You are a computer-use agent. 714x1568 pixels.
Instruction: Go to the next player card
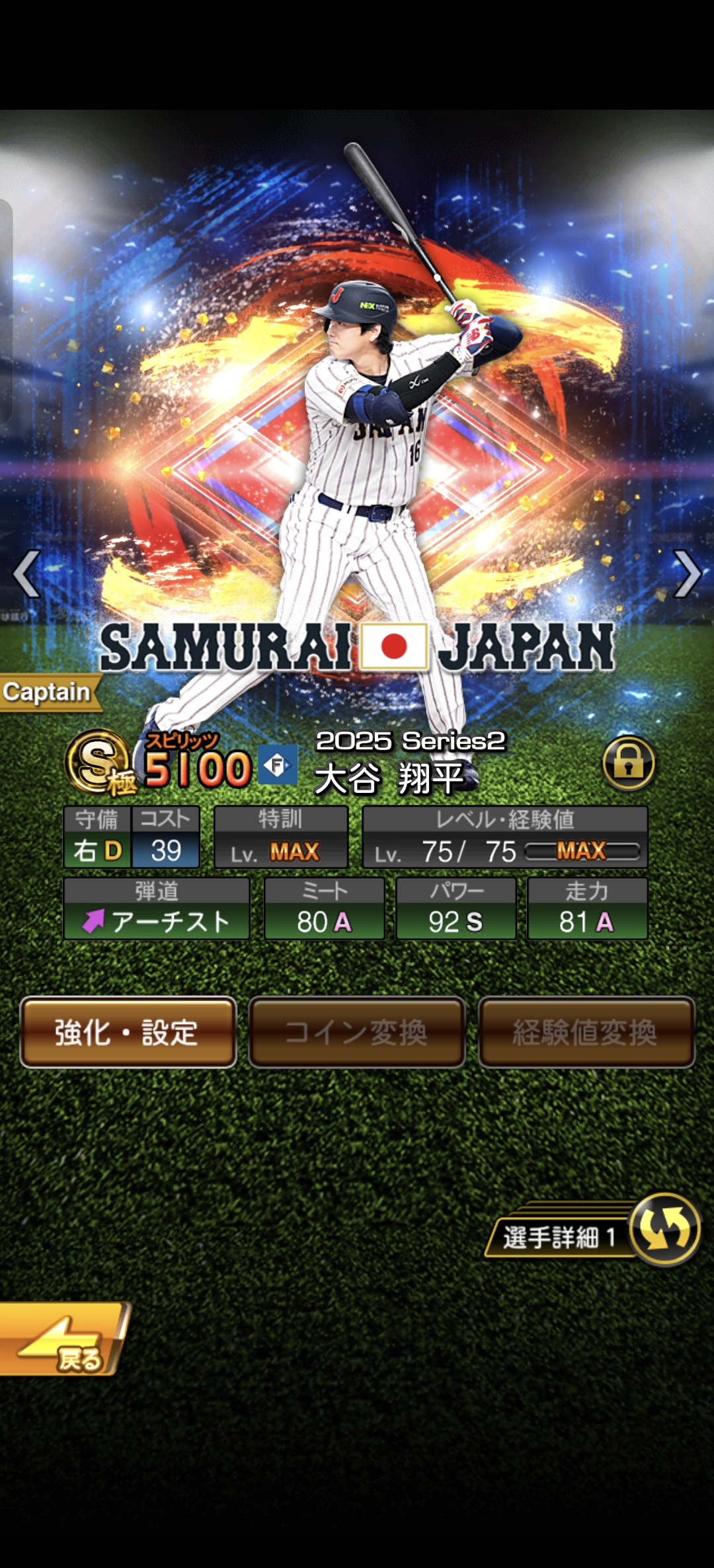click(686, 574)
